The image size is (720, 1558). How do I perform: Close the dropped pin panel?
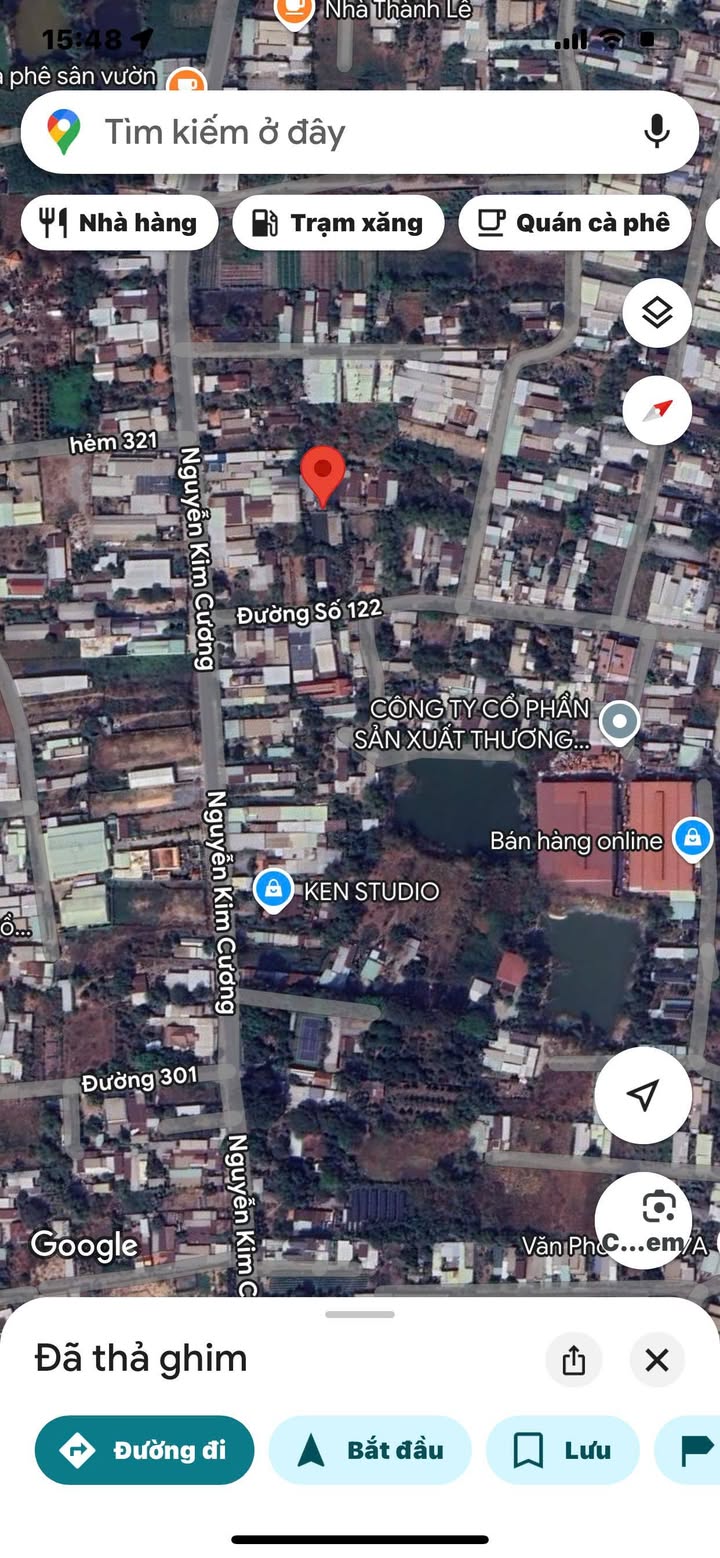(x=657, y=1360)
